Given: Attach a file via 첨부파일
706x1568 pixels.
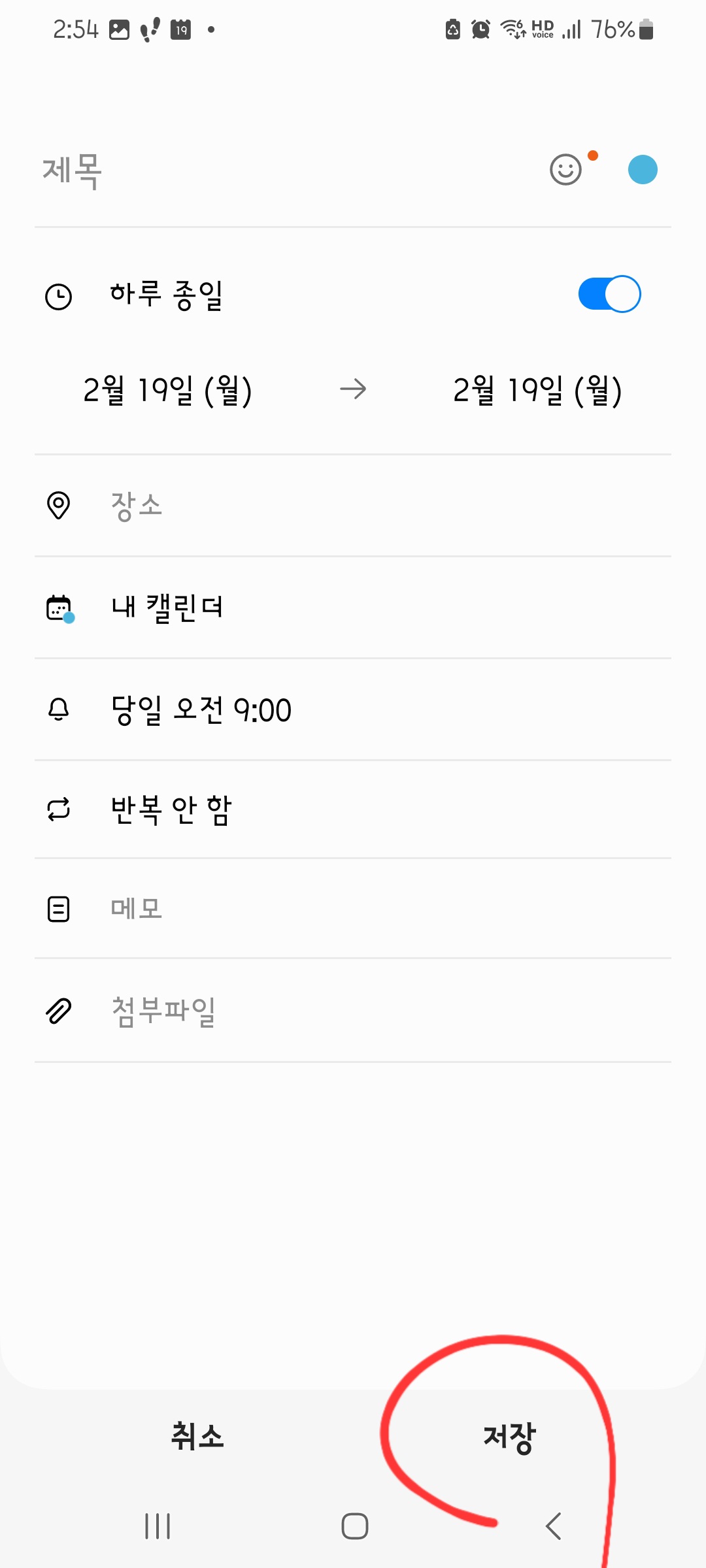Looking at the screenshot, I should (x=353, y=1011).
